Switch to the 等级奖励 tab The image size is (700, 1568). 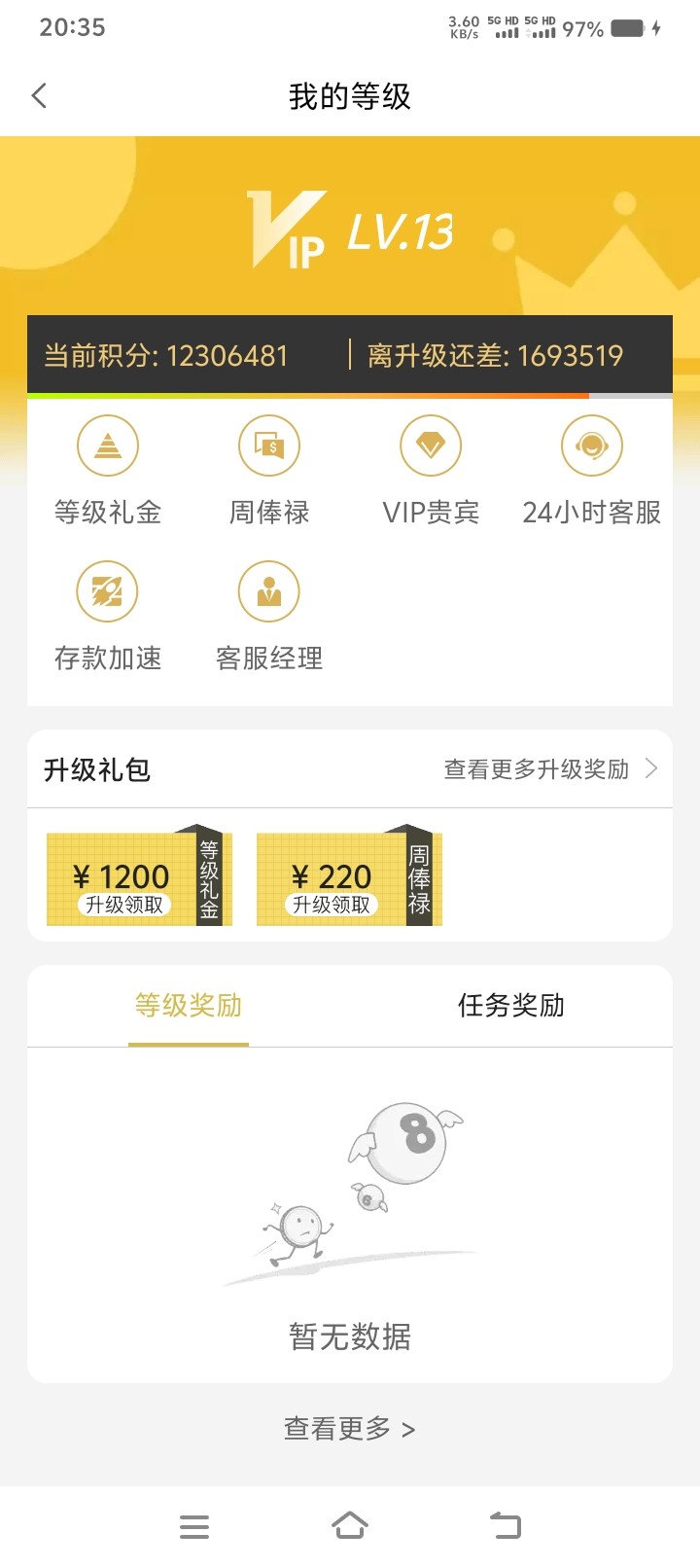pos(189,1006)
